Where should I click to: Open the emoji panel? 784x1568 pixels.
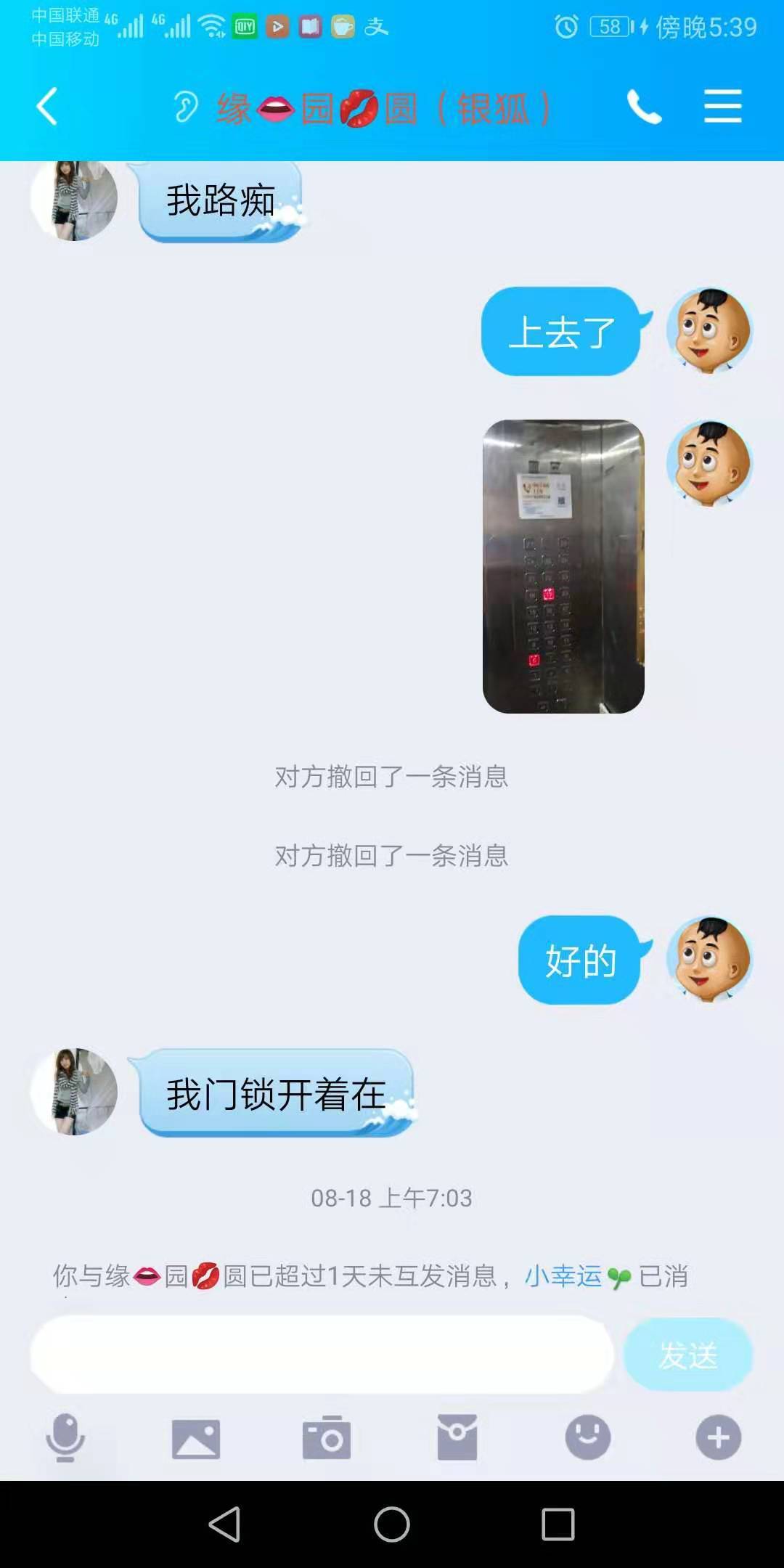(587, 1437)
